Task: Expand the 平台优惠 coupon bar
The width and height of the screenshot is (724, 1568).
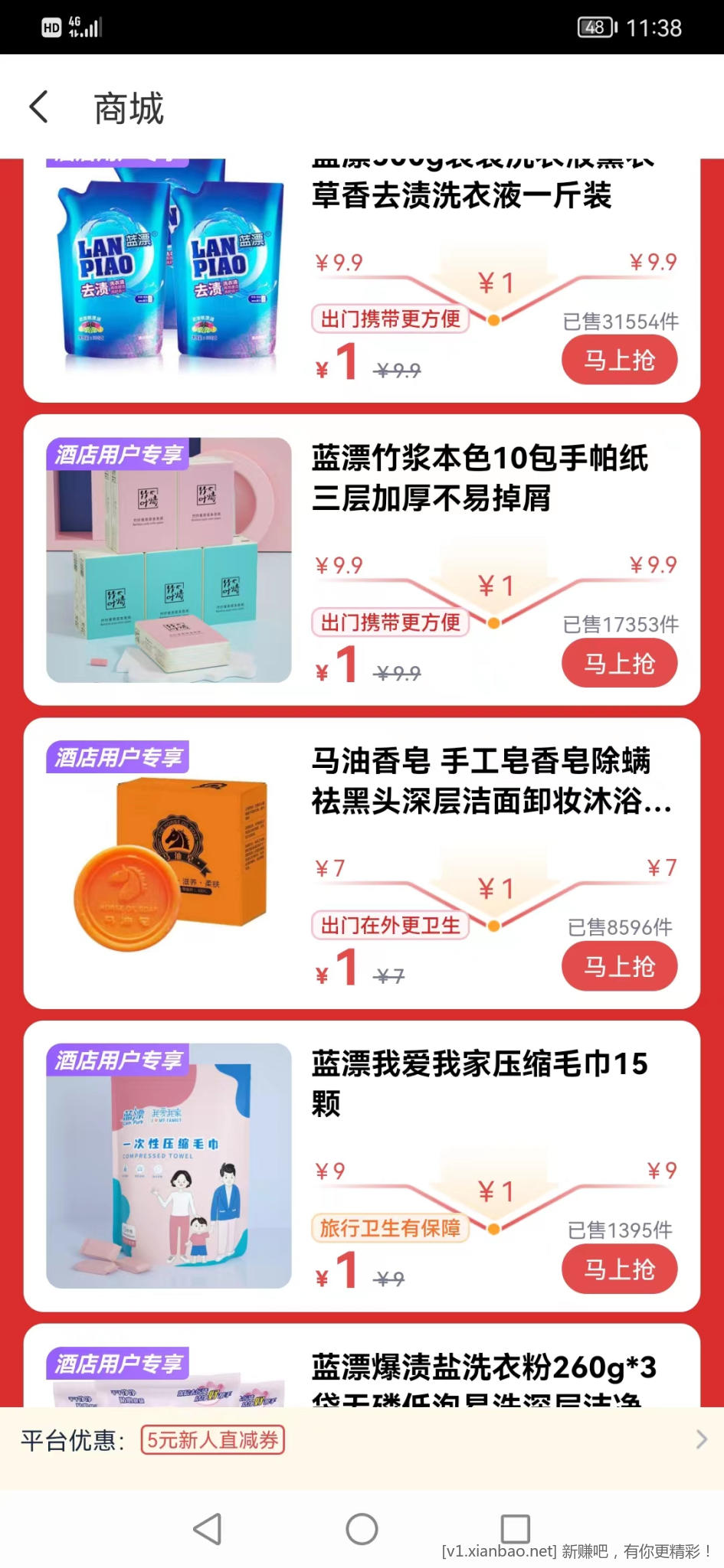Action: [x=700, y=1439]
